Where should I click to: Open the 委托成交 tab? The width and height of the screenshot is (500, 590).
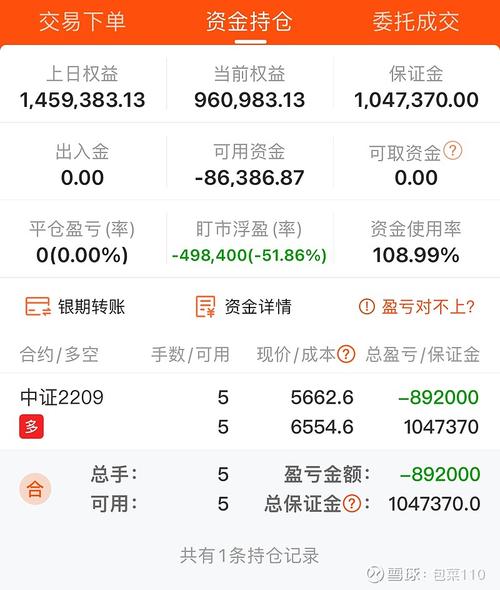(x=416, y=21)
